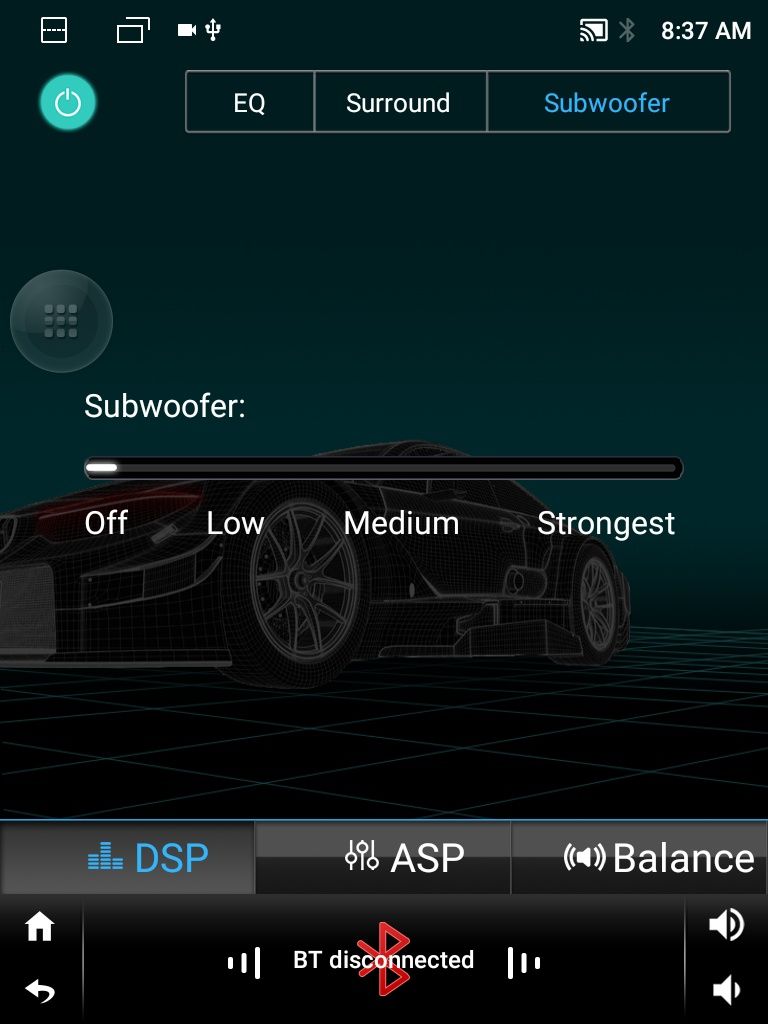
Task: Tap the back arrow
Action: point(40,991)
